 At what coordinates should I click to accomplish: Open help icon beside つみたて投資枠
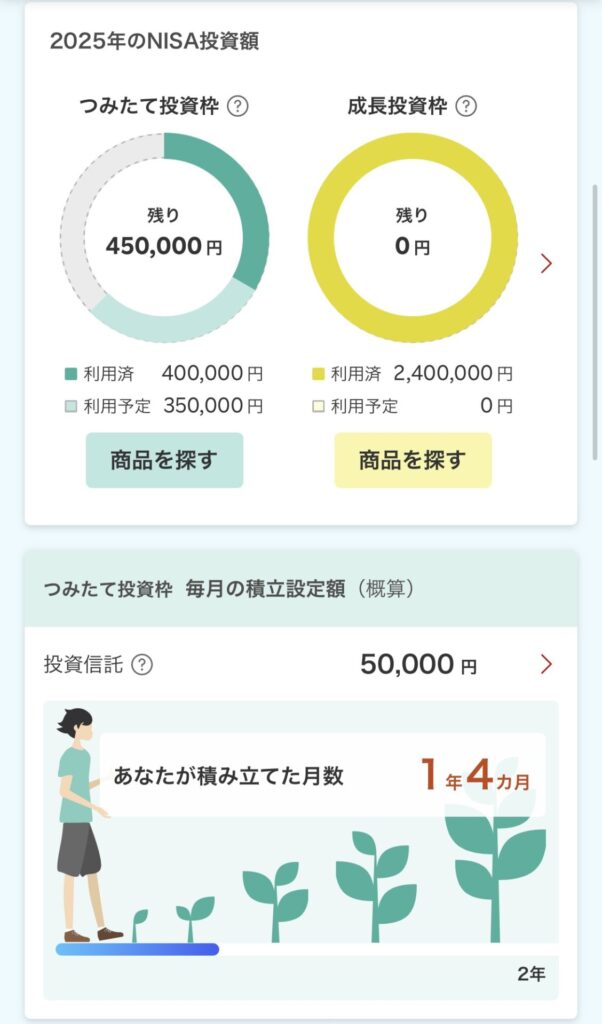(x=237, y=106)
